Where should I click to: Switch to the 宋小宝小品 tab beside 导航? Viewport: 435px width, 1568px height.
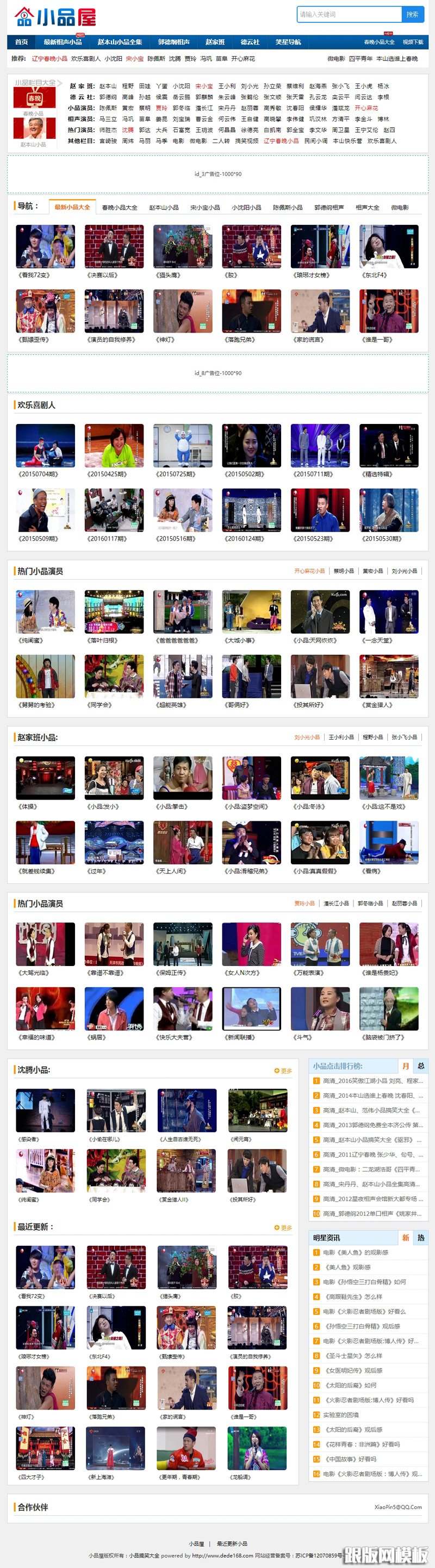coord(205,207)
